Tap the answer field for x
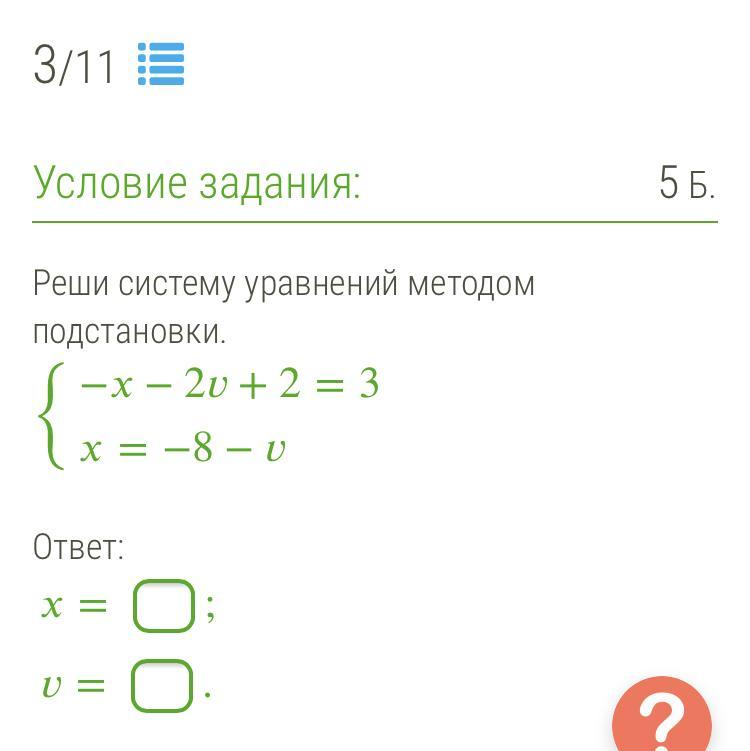 [164, 605]
